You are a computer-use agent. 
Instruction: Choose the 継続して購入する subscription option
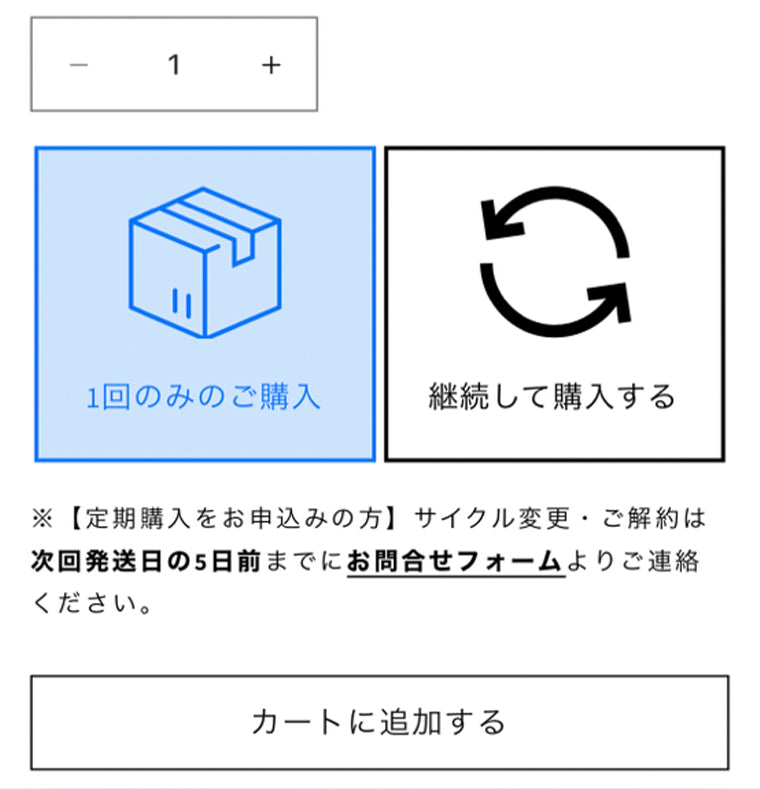coord(554,304)
